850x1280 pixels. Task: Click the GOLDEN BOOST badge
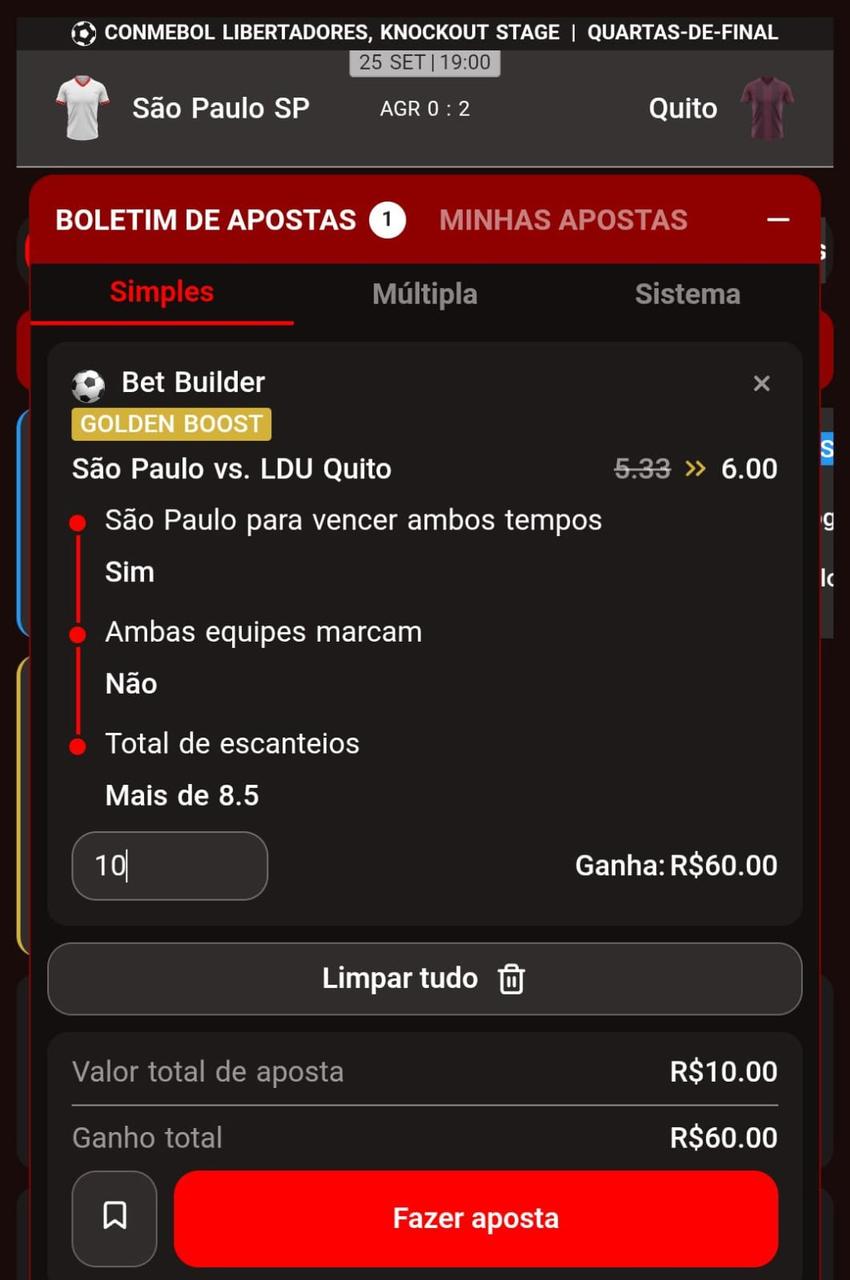click(170, 424)
